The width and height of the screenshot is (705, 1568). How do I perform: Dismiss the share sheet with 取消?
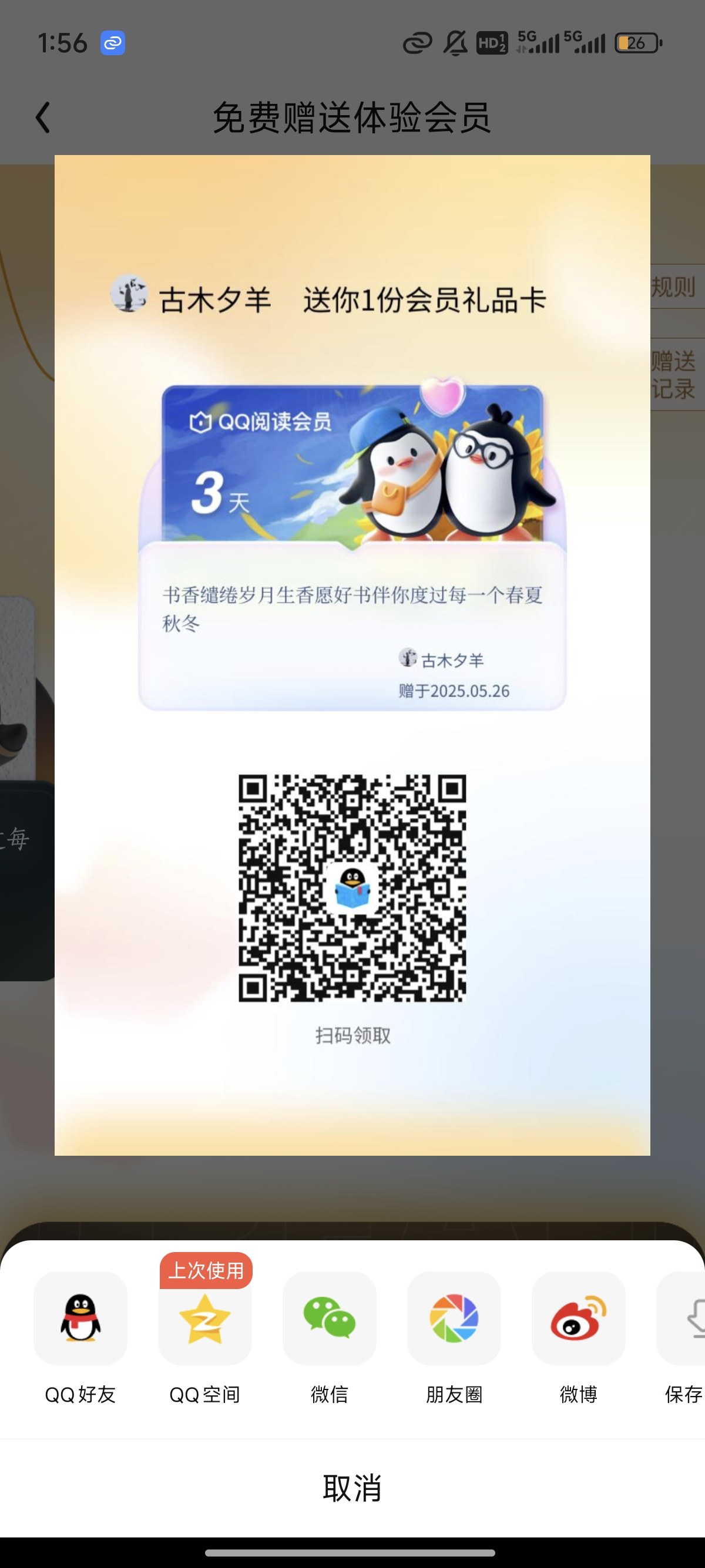point(352,1488)
